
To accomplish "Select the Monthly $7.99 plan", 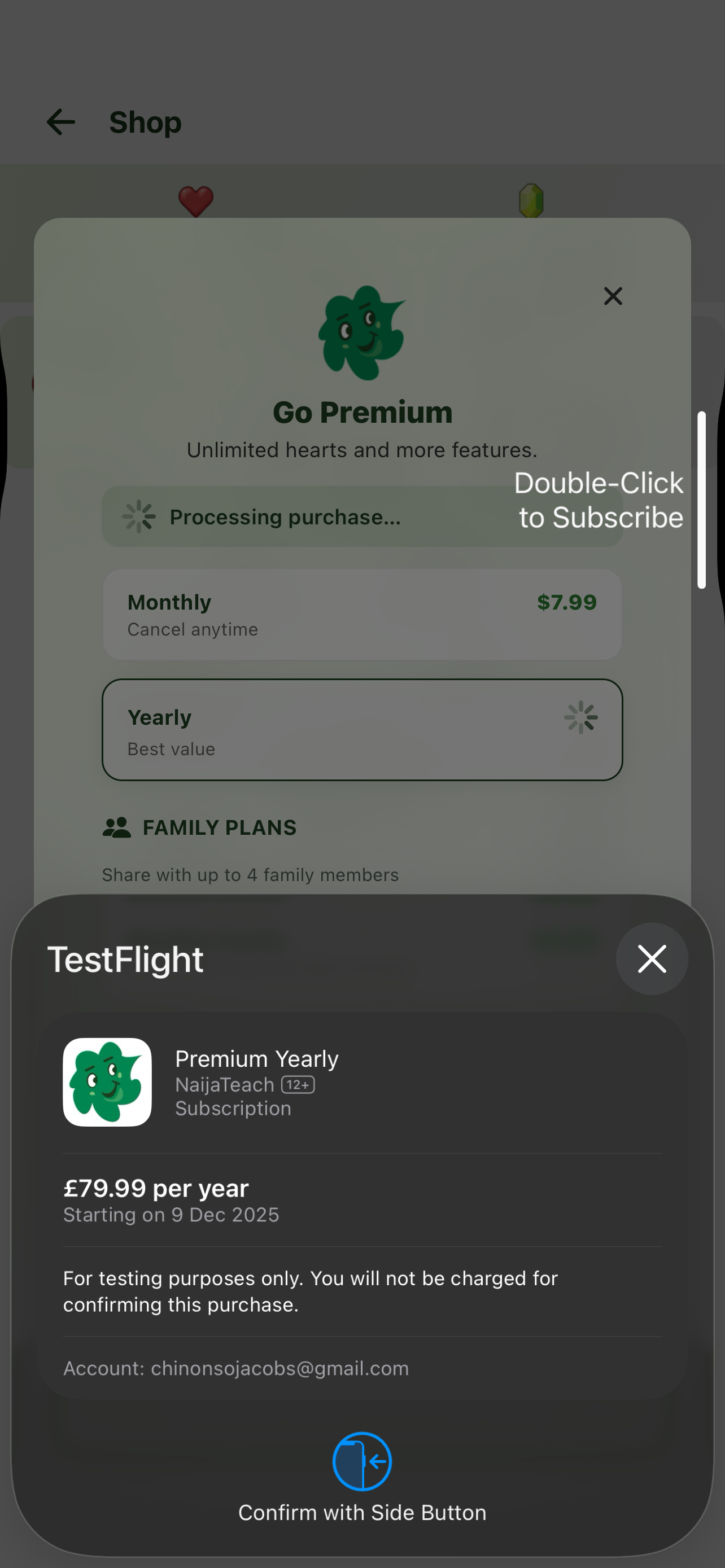I will 362,614.
